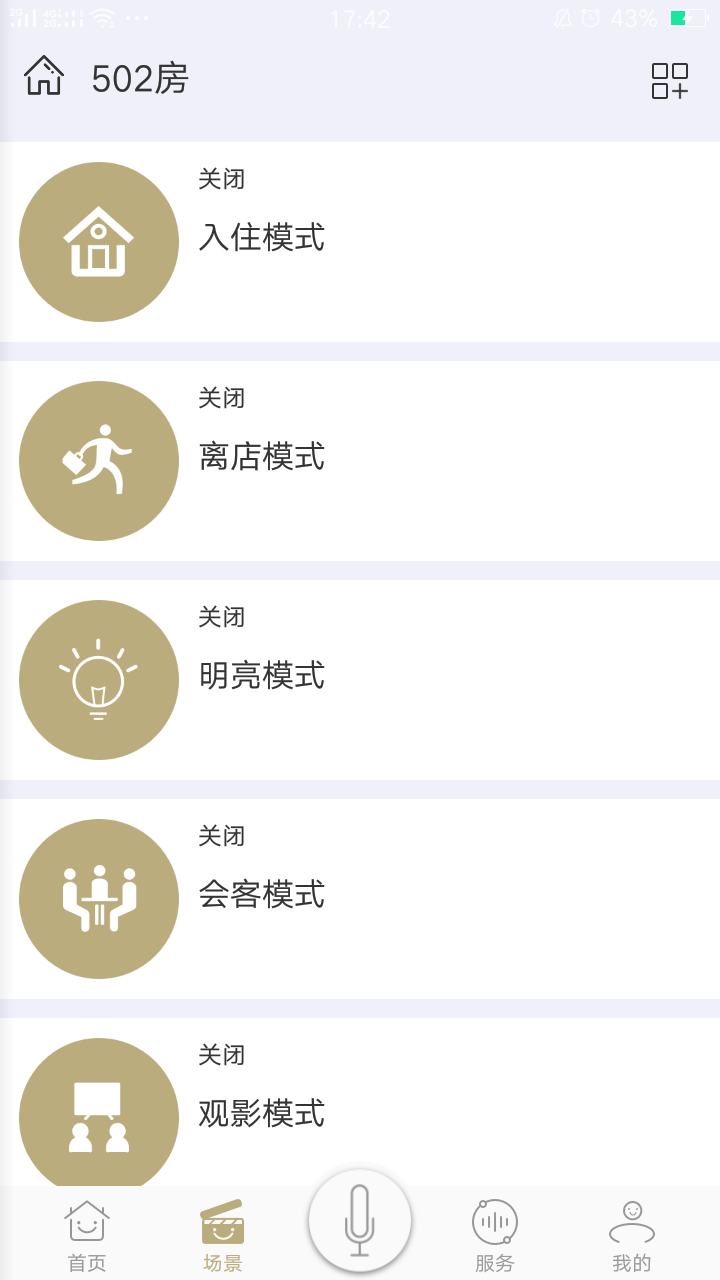Tap 关闭 status on 观影模式

(222, 1055)
